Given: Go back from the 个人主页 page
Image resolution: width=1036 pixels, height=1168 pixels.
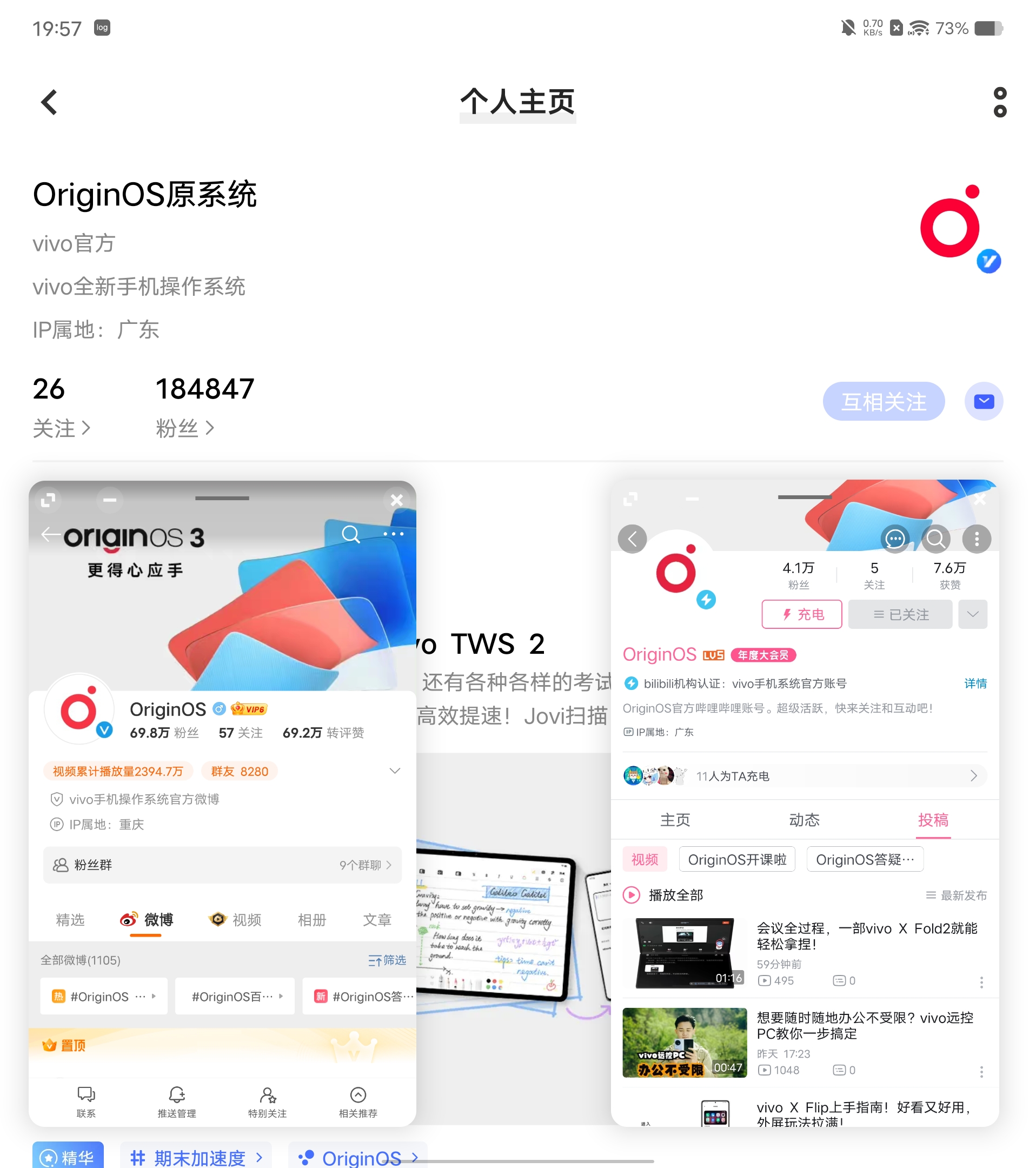Looking at the screenshot, I should point(50,102).
